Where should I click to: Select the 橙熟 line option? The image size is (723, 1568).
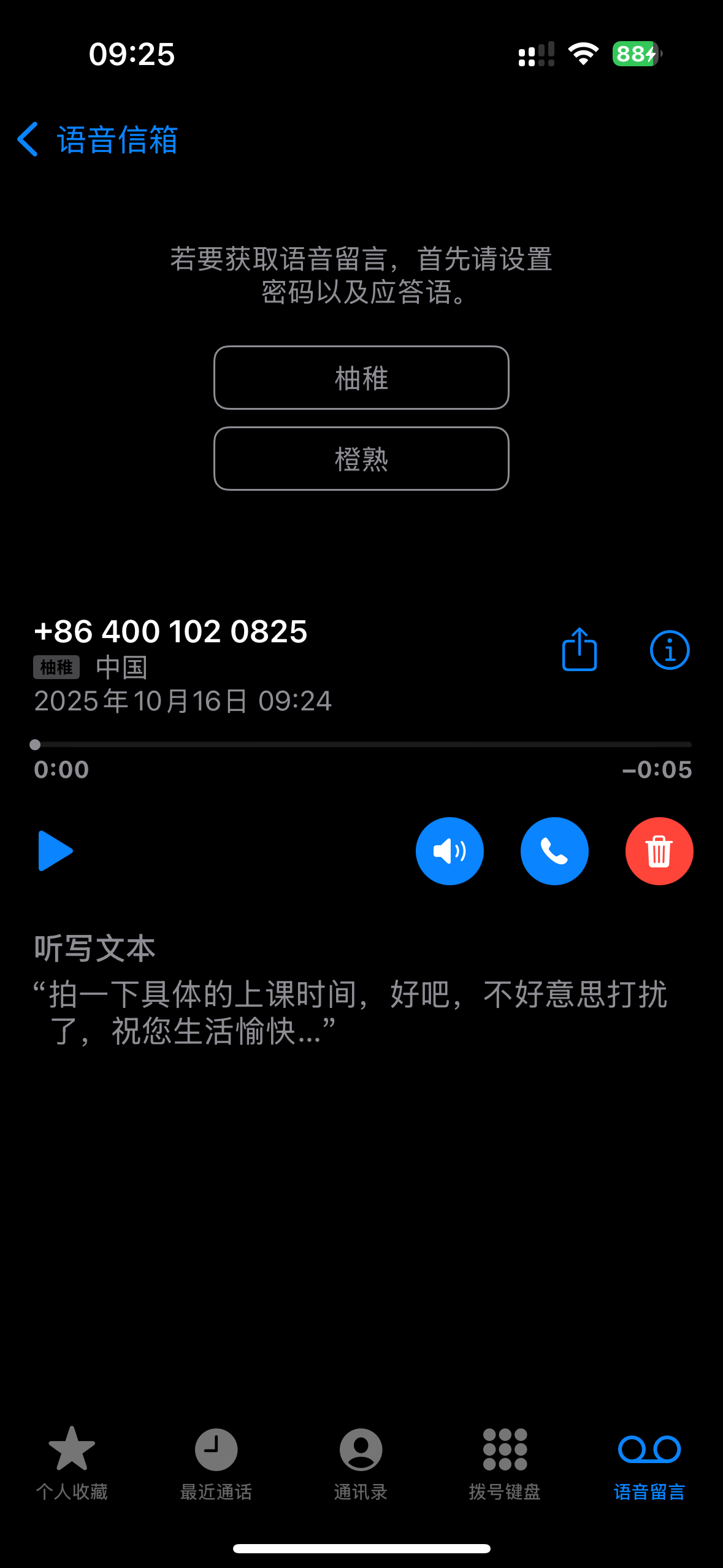[x=361, y=459]
